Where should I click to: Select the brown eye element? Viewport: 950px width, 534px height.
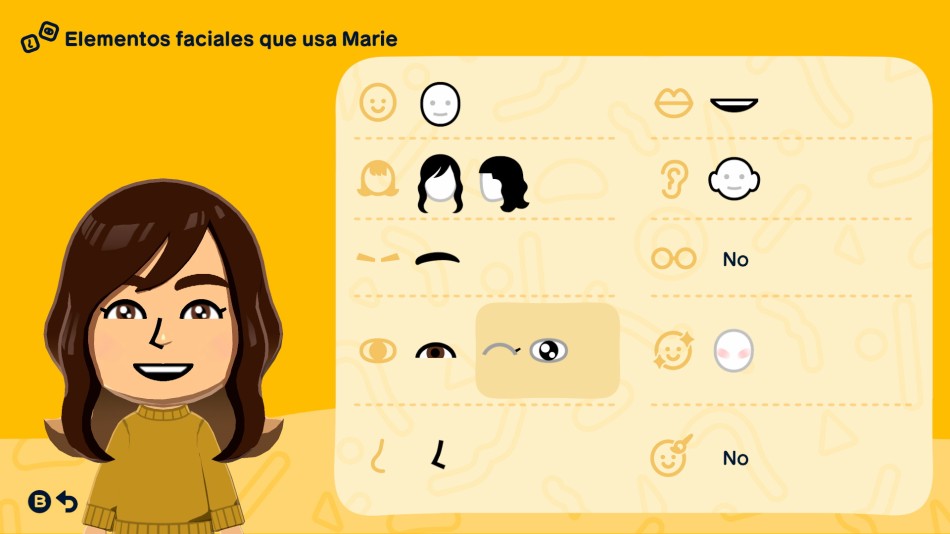coord(436,351)
